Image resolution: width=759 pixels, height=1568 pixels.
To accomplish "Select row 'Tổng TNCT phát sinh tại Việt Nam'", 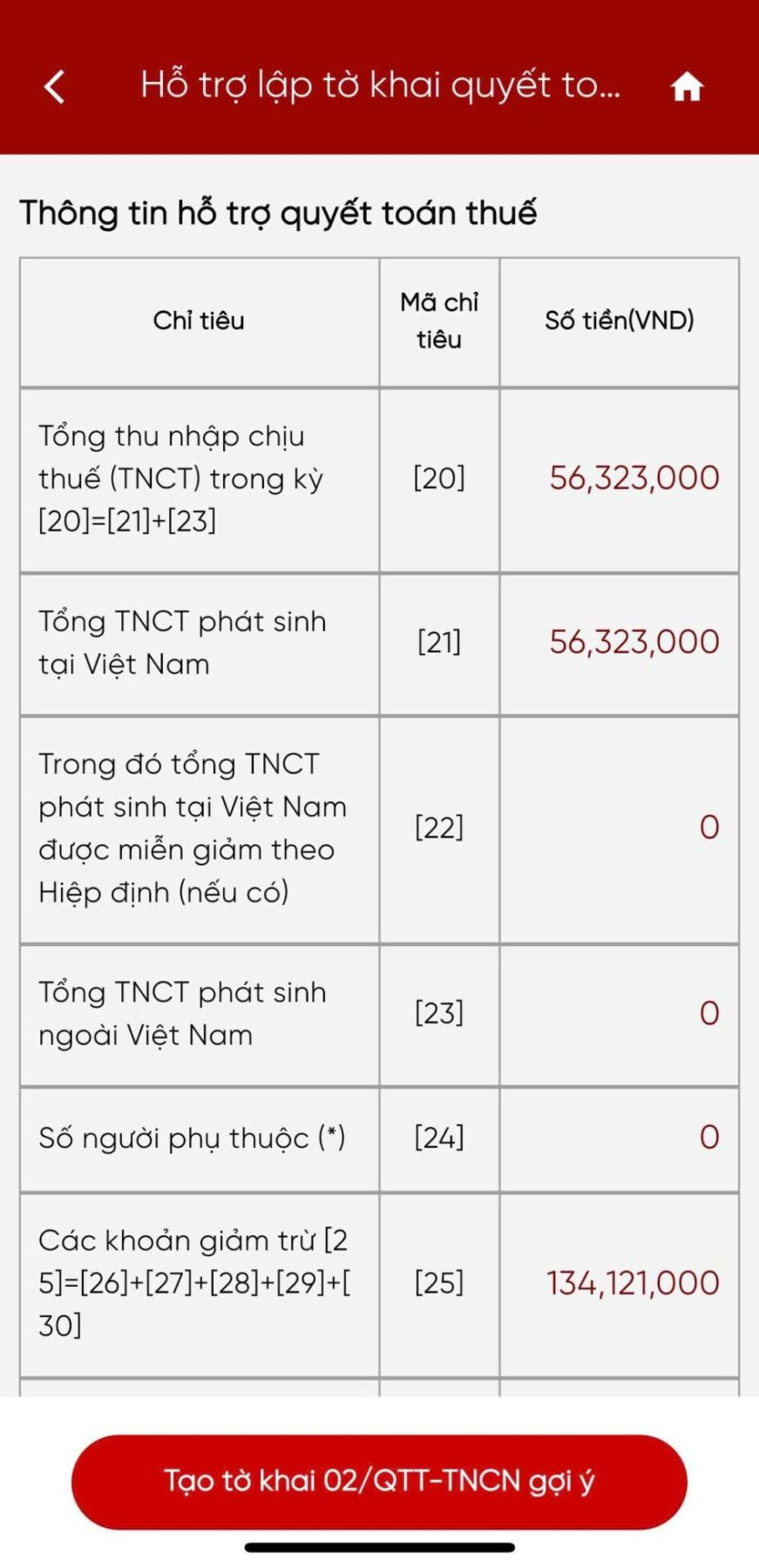I will tap(183, 642).
